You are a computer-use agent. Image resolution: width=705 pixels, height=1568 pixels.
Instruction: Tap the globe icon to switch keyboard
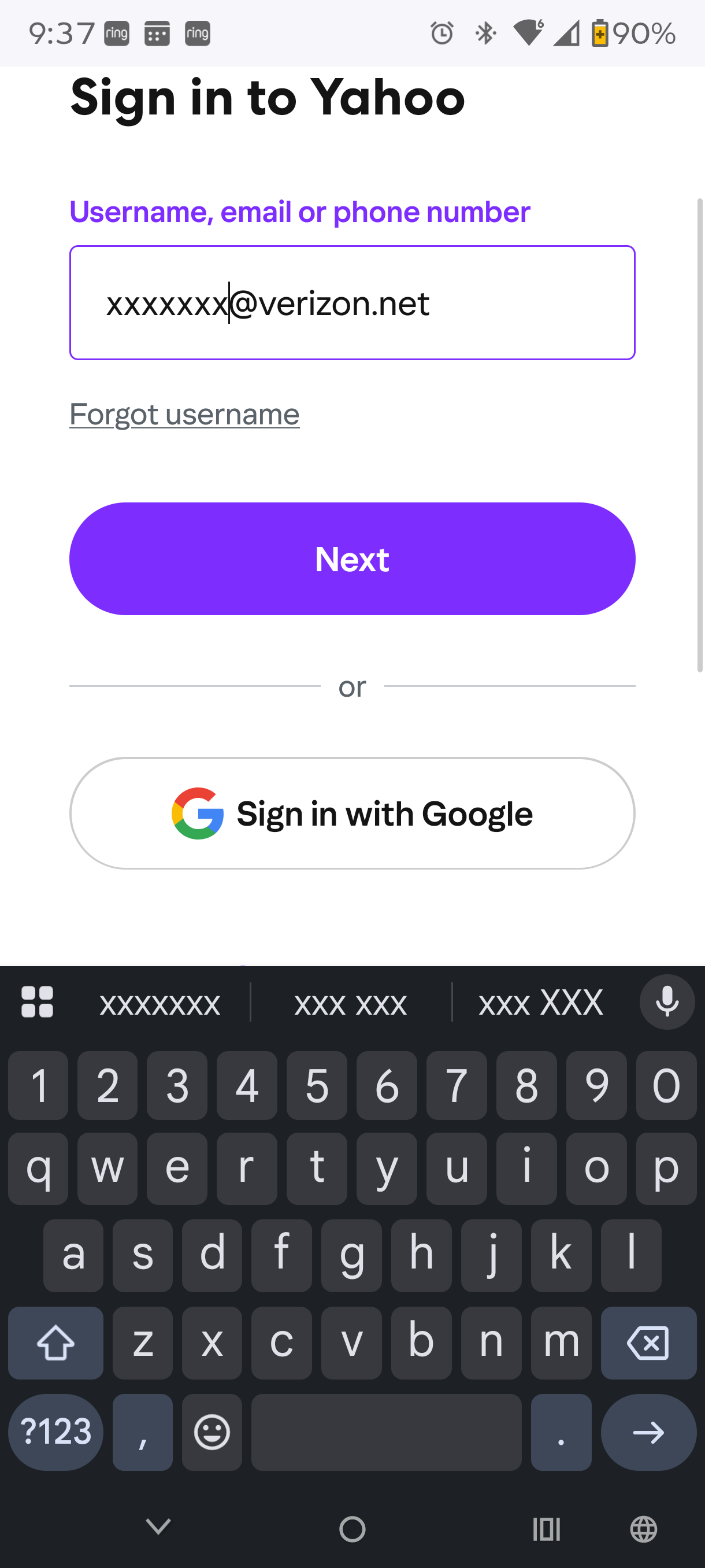(x=644, y=1529)
